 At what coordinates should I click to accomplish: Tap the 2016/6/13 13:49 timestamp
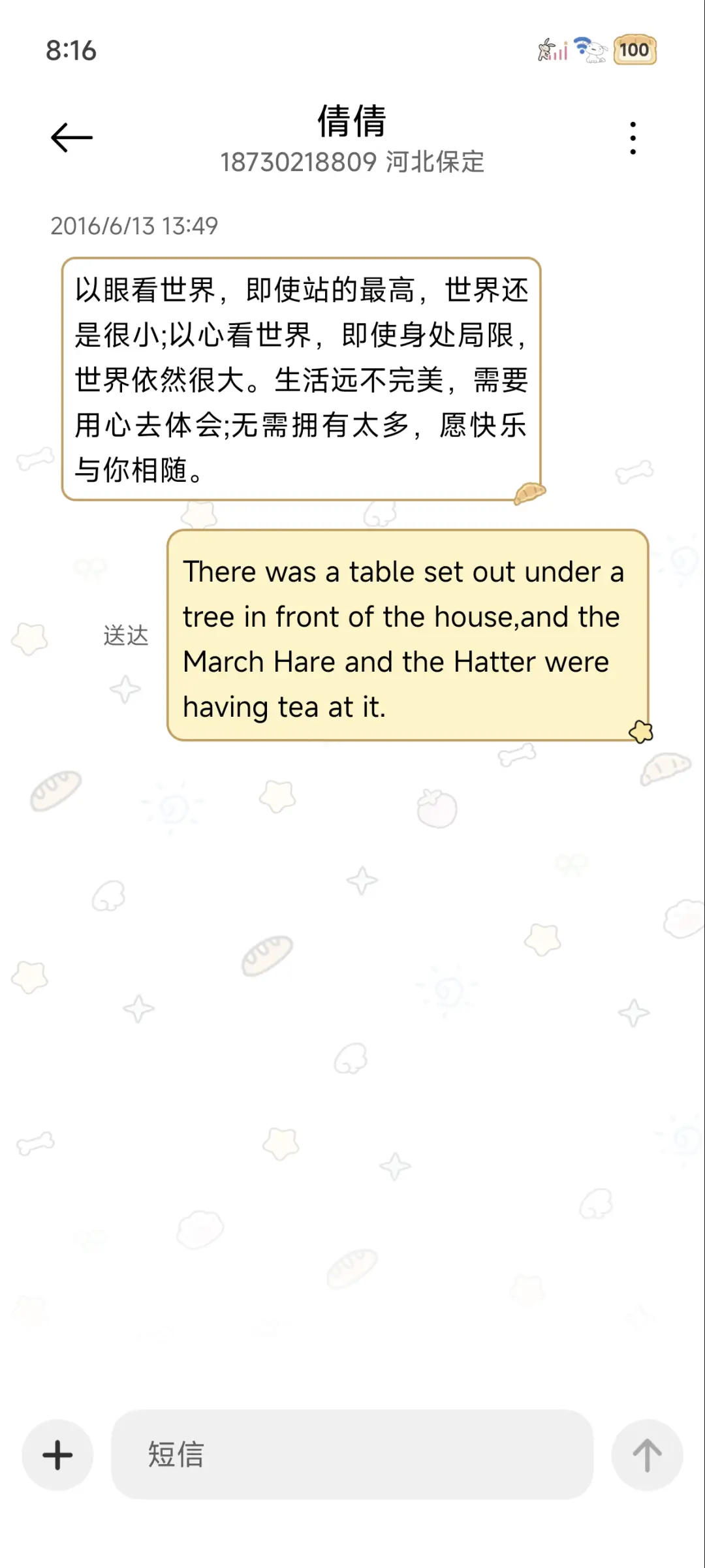pyautogui.click(x=134, y=227)
